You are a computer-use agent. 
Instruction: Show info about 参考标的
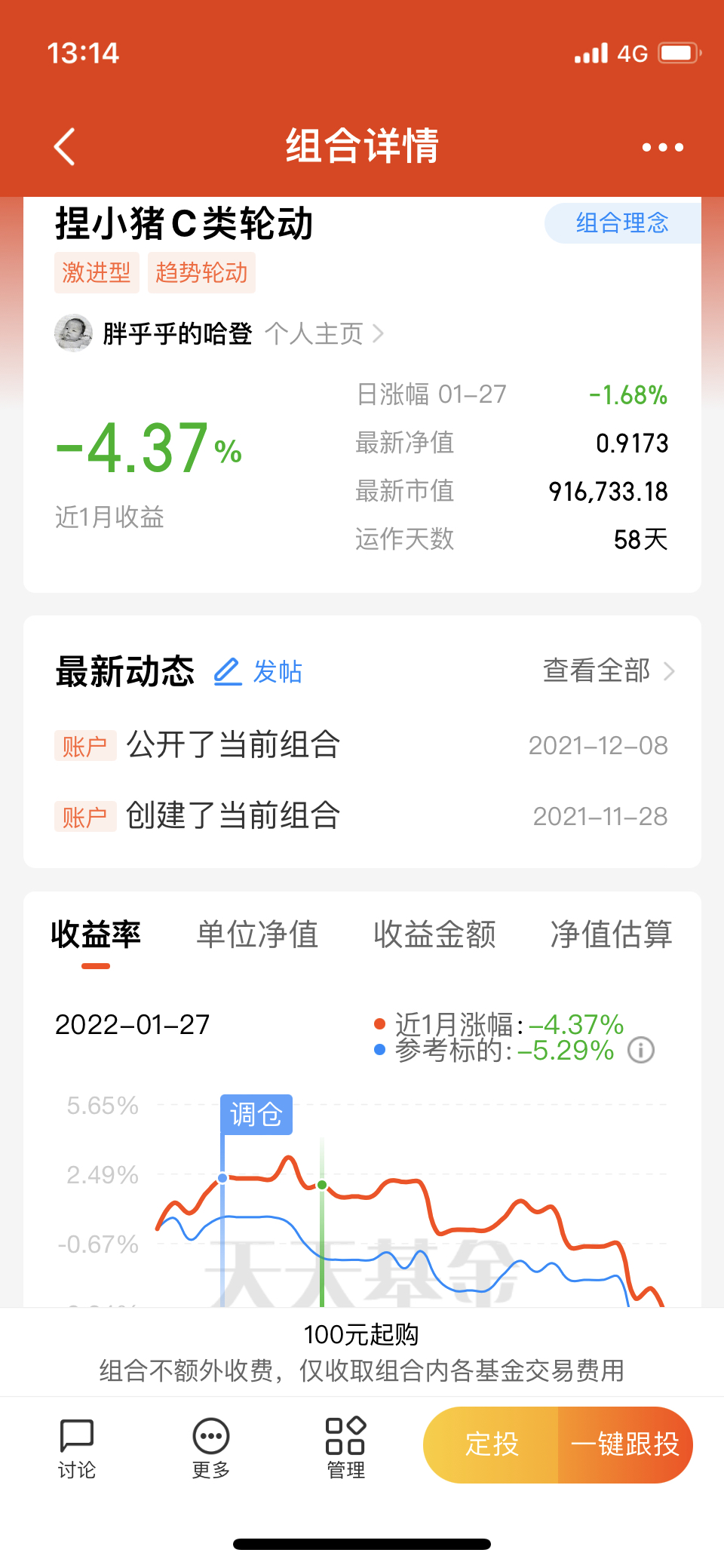click(641, 1050)
